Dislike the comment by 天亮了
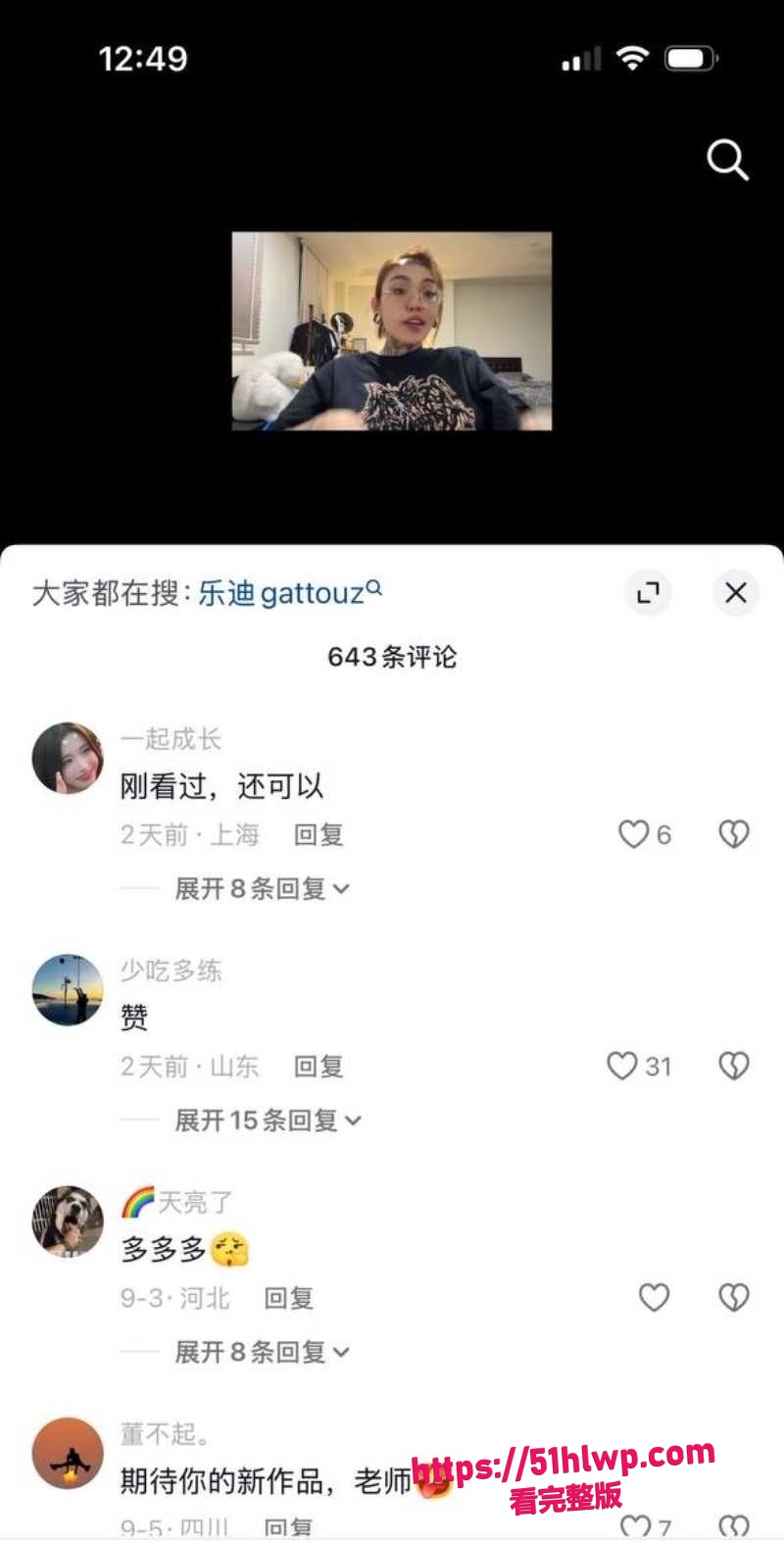 [x=734, y=1297]
